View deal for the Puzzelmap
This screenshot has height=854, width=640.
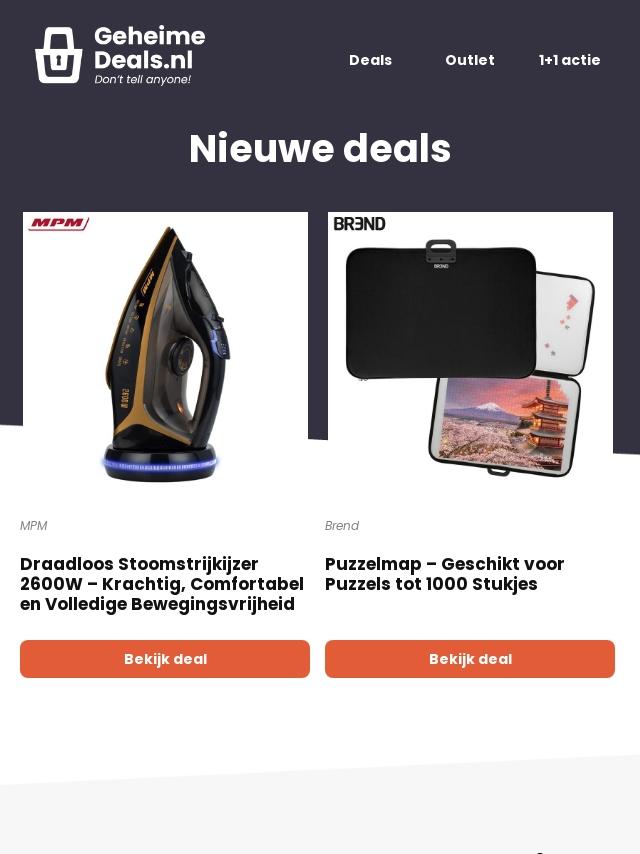[x=470, y=659]
